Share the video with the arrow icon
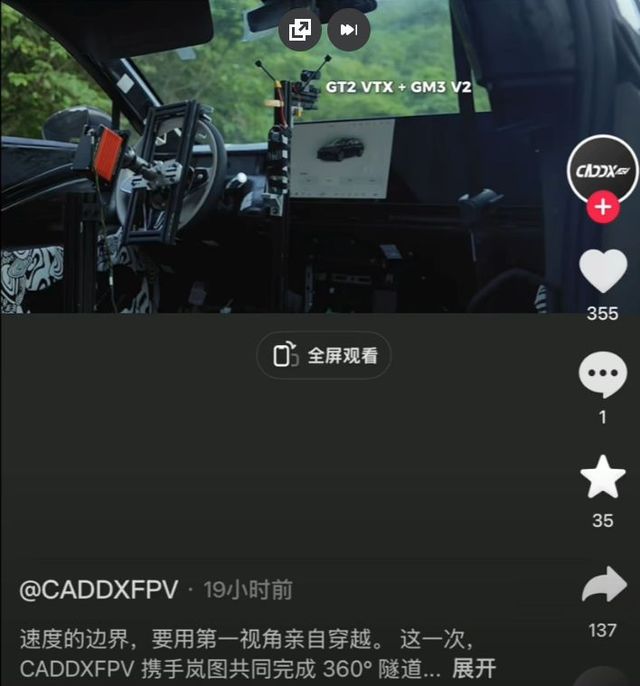Viewport: 640px width, 686px height. pyautogui.click(x=604, y=585)
